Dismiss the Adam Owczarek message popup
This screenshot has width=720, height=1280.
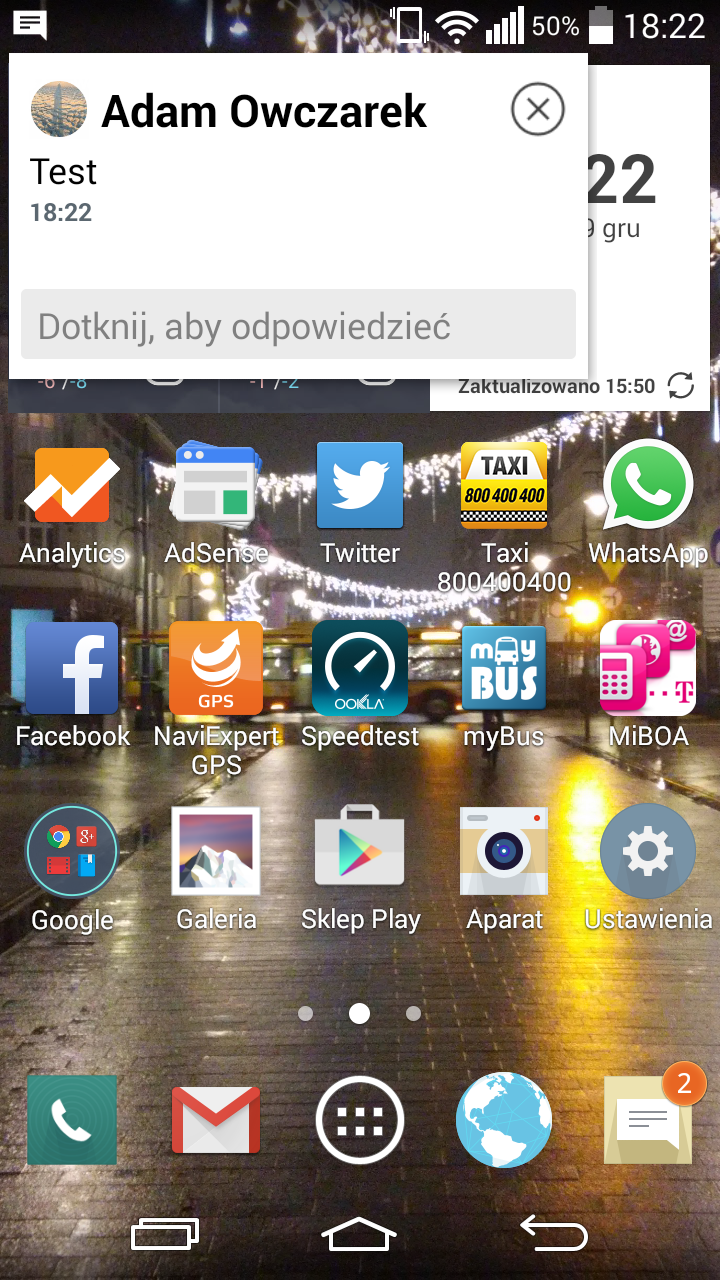[538, 109]
